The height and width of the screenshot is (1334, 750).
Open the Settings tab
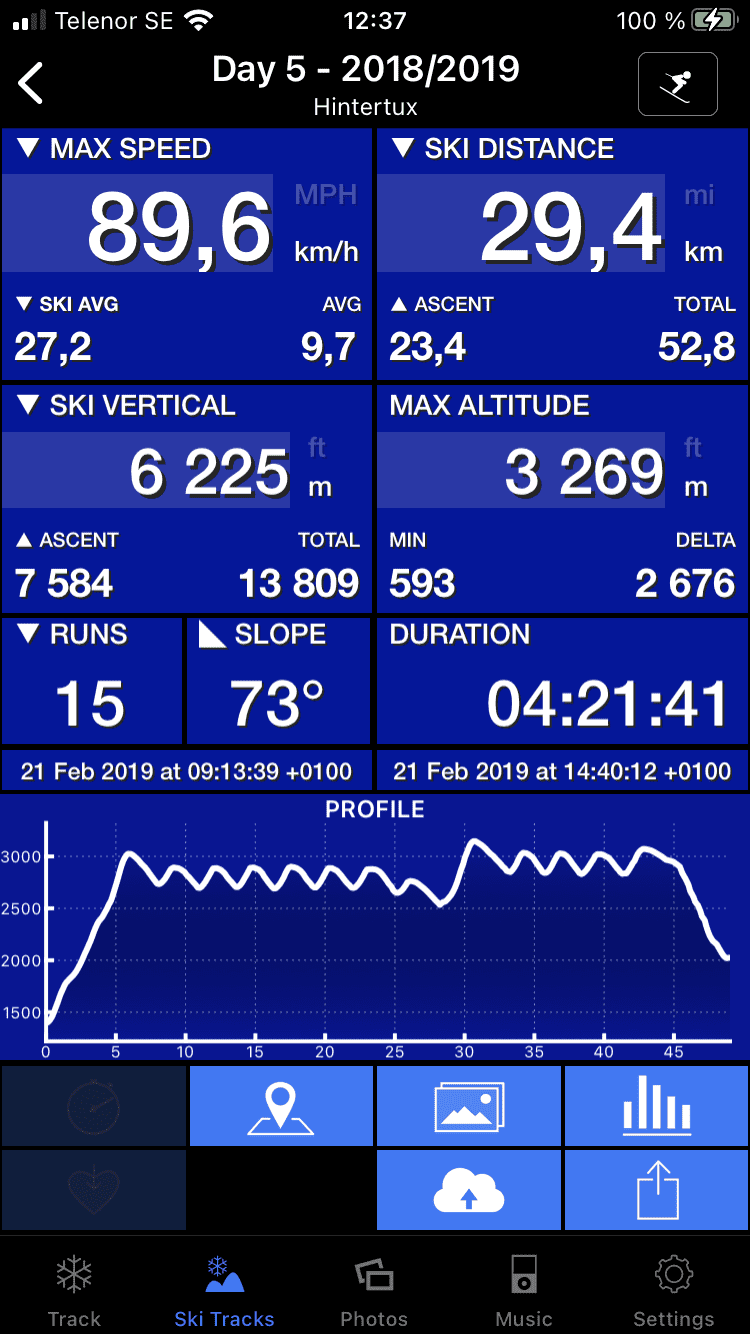pos(674,1290)
